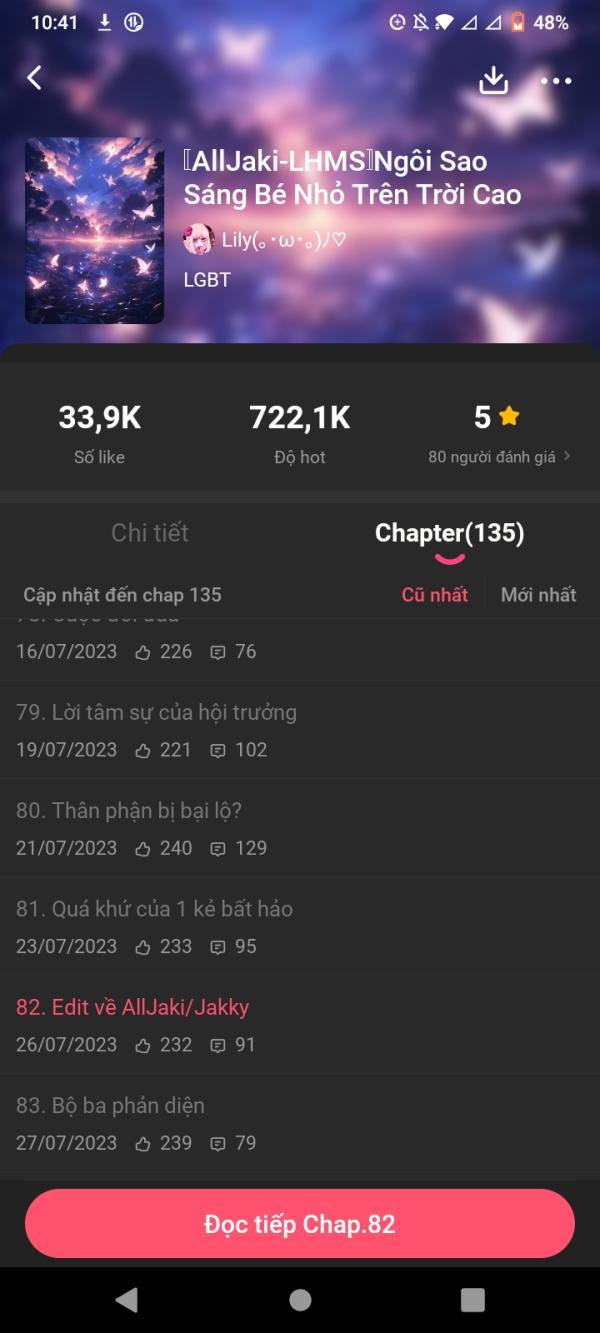Open recent apps from navigation bar
This screenshot has width=600, height=1333.
click(472, 1299)
